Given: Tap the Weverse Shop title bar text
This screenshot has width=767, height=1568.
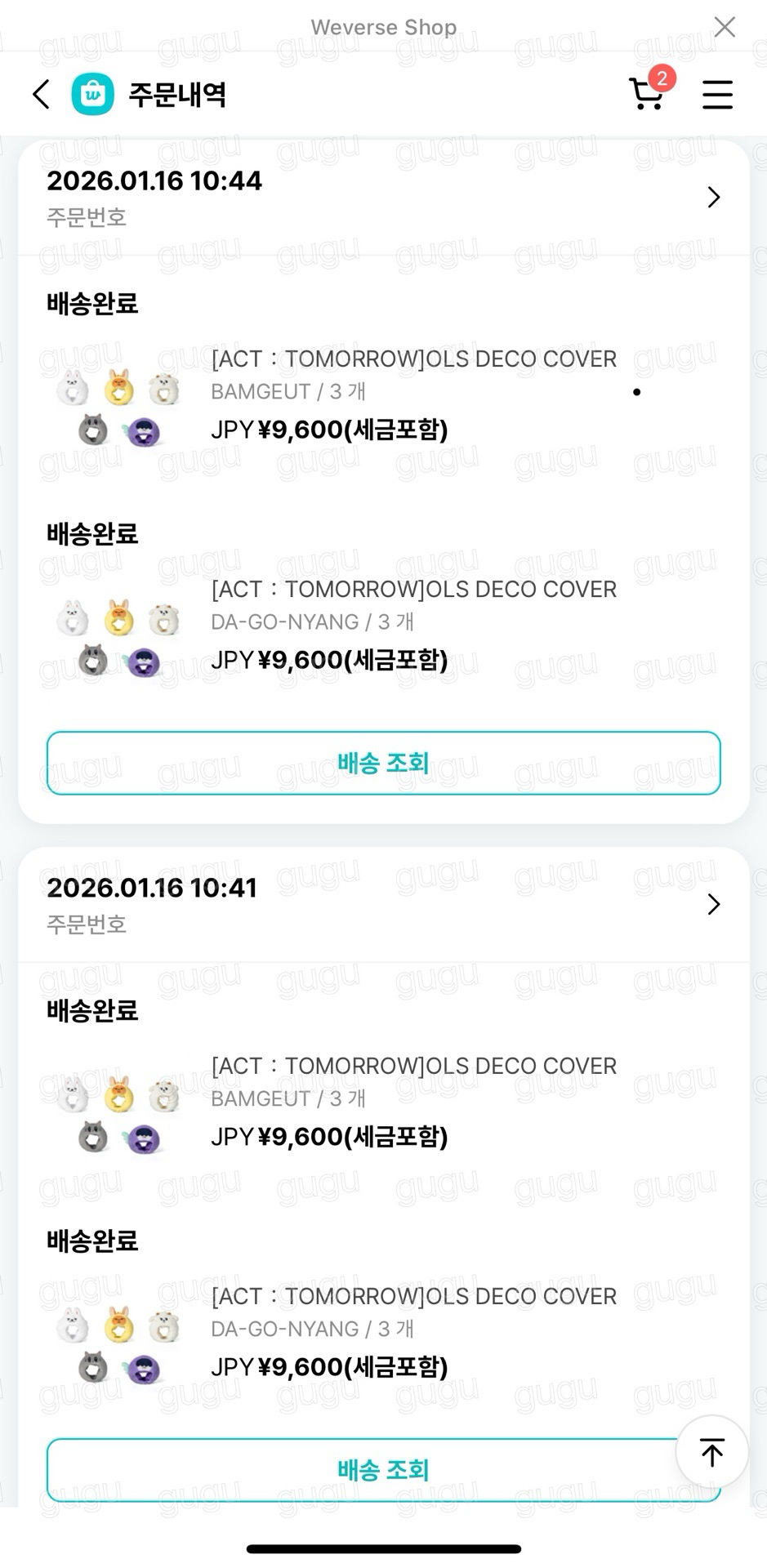Looking at the screenshot, I should (x=383, y=26).
